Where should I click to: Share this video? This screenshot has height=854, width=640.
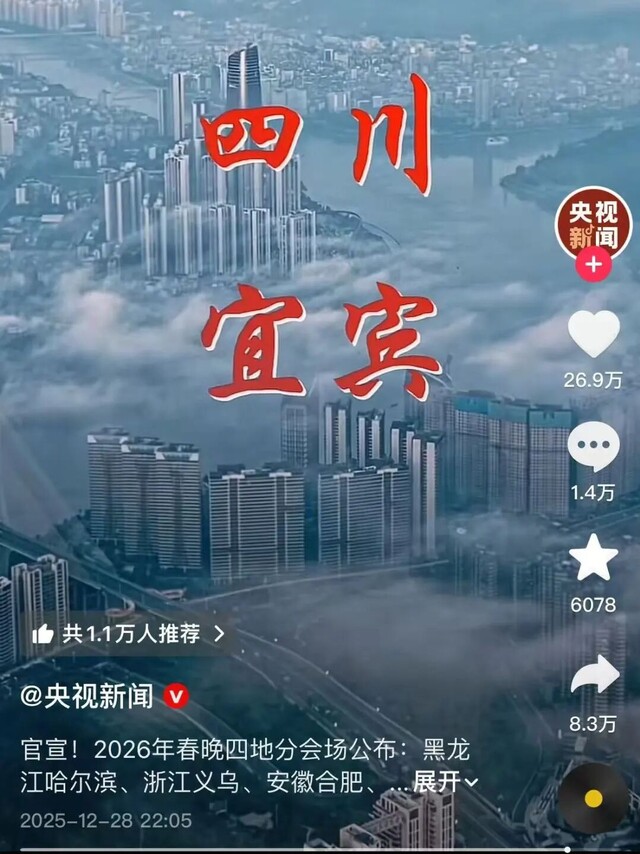[x=594, y=677]
